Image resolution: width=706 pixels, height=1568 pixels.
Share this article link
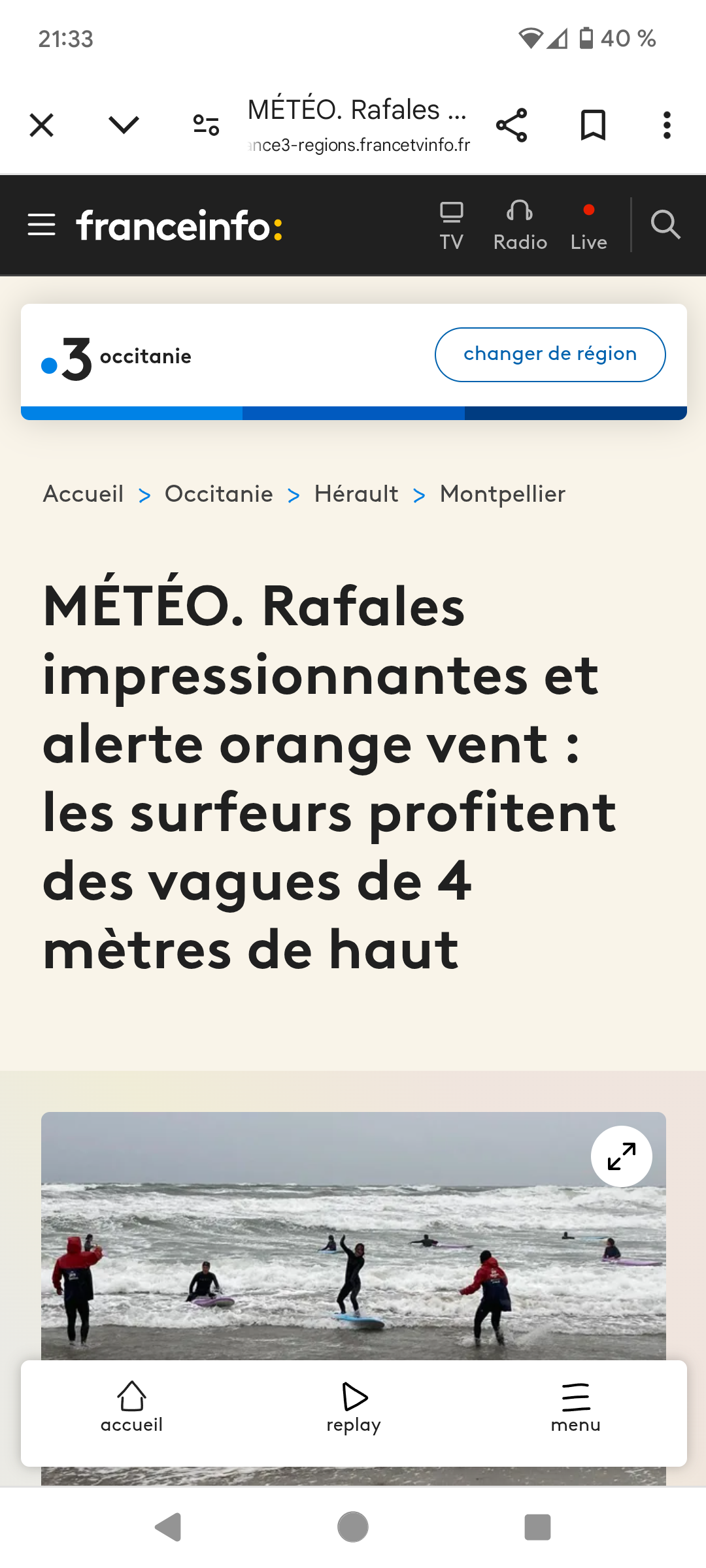[511, 125]
